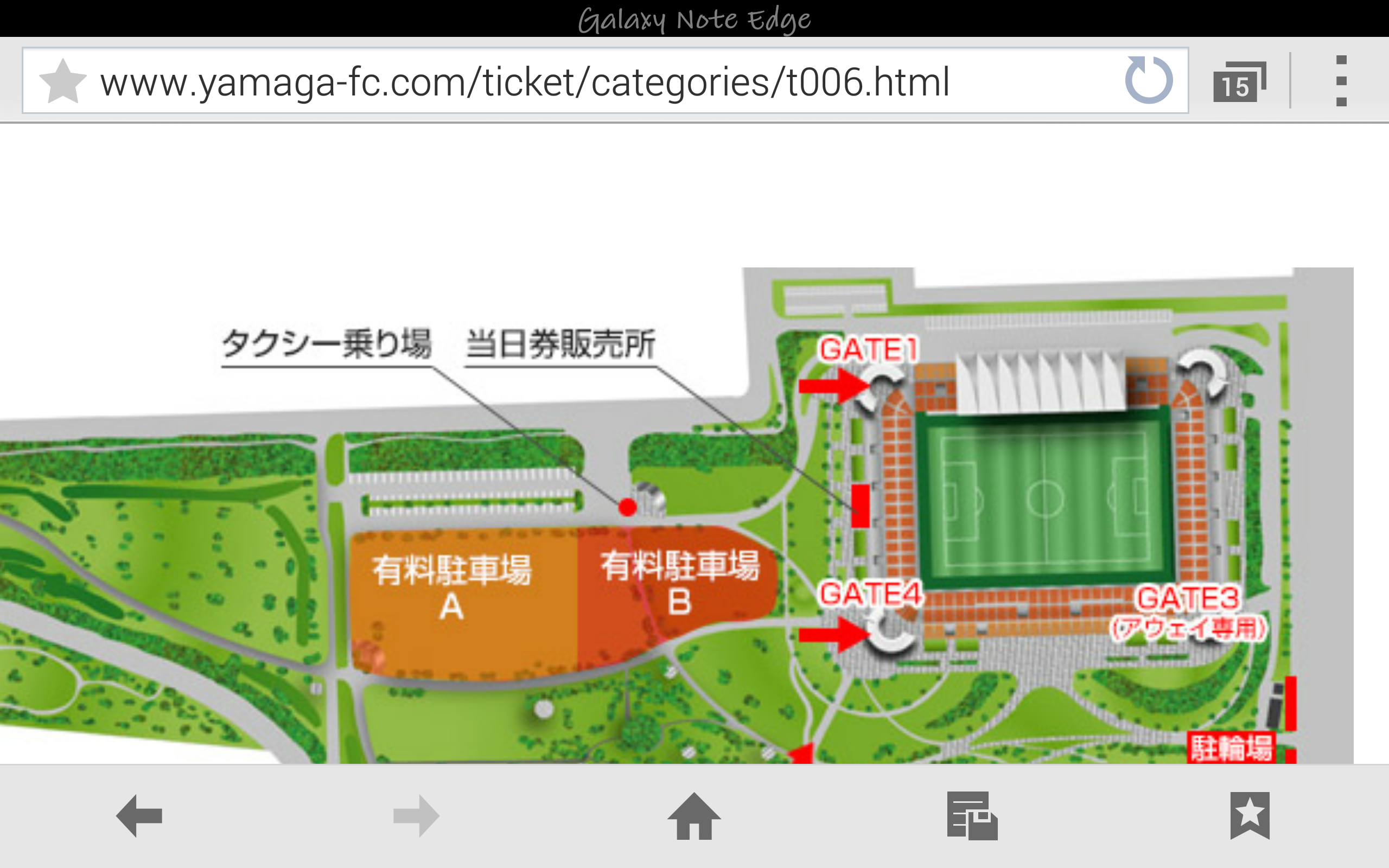Viewport: 1389px width, 868px height.
Task: Open the browser overflow menu
Action: [x=1341, y=81]
